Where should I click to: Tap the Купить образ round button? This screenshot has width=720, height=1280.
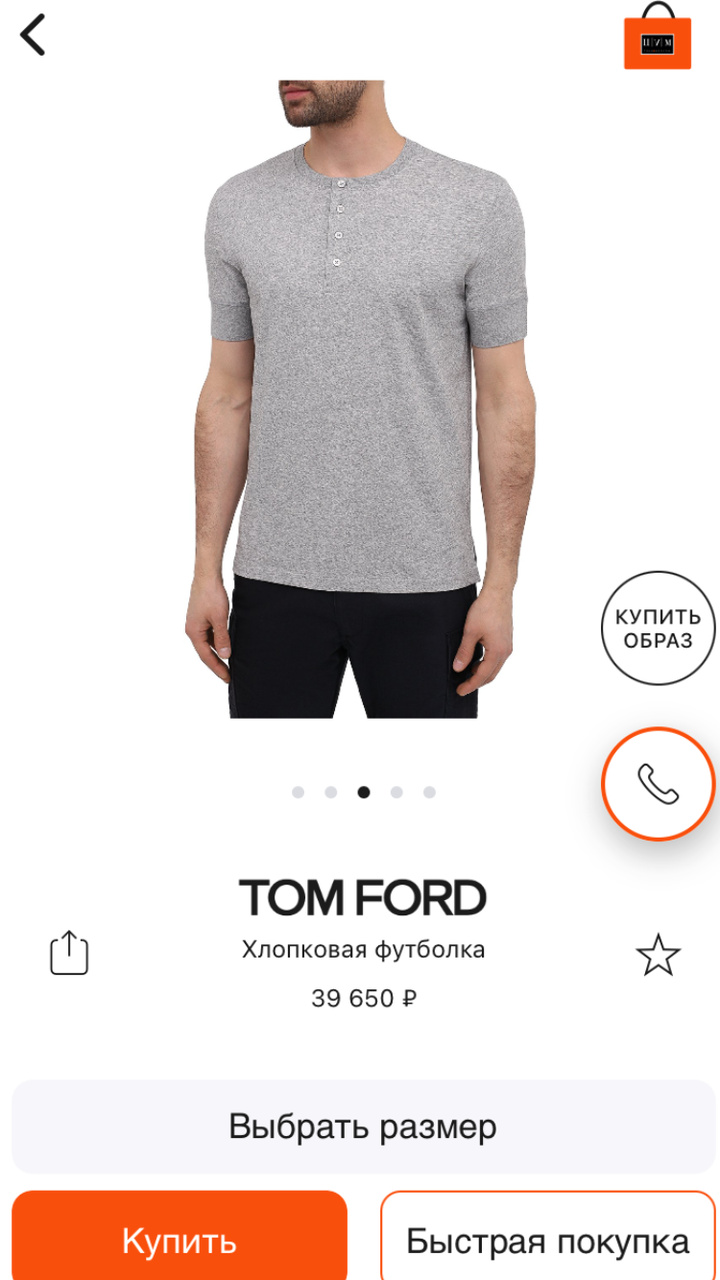[x=658, y=628]
